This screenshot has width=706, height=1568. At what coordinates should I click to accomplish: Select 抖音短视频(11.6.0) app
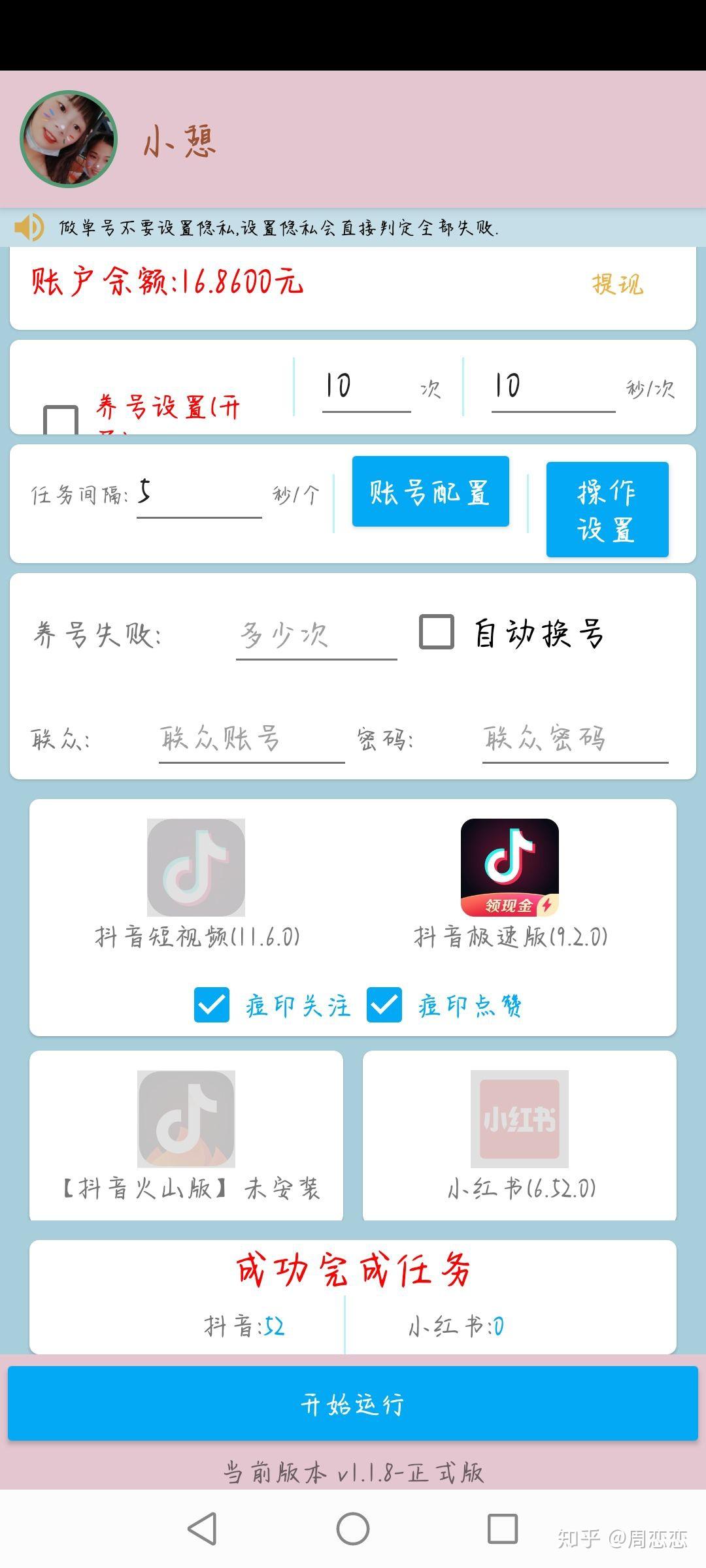(x=196, y=868)
